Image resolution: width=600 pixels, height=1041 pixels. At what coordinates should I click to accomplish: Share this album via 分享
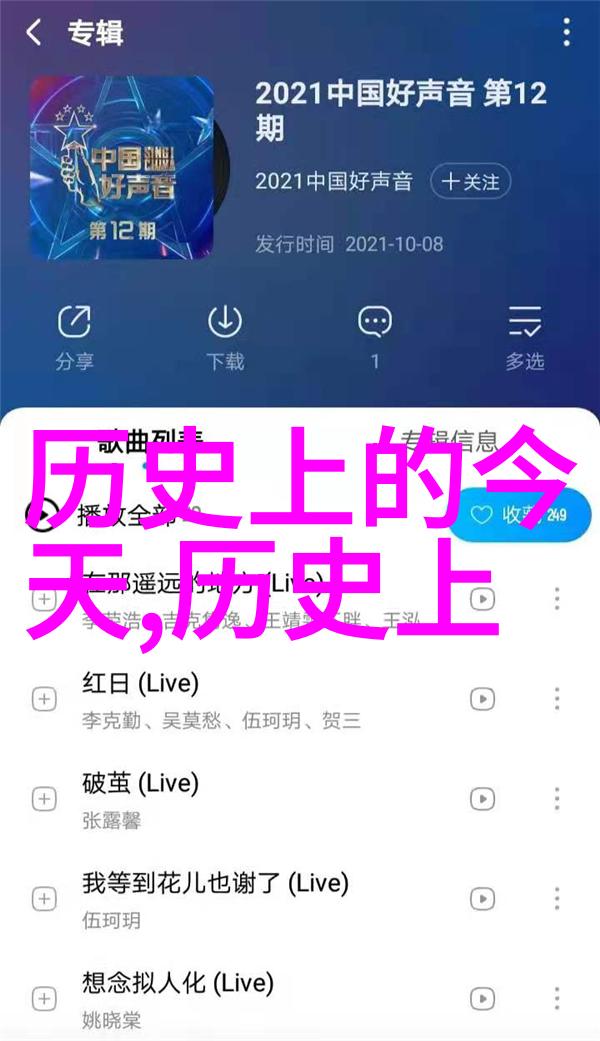tap(73, 337)
